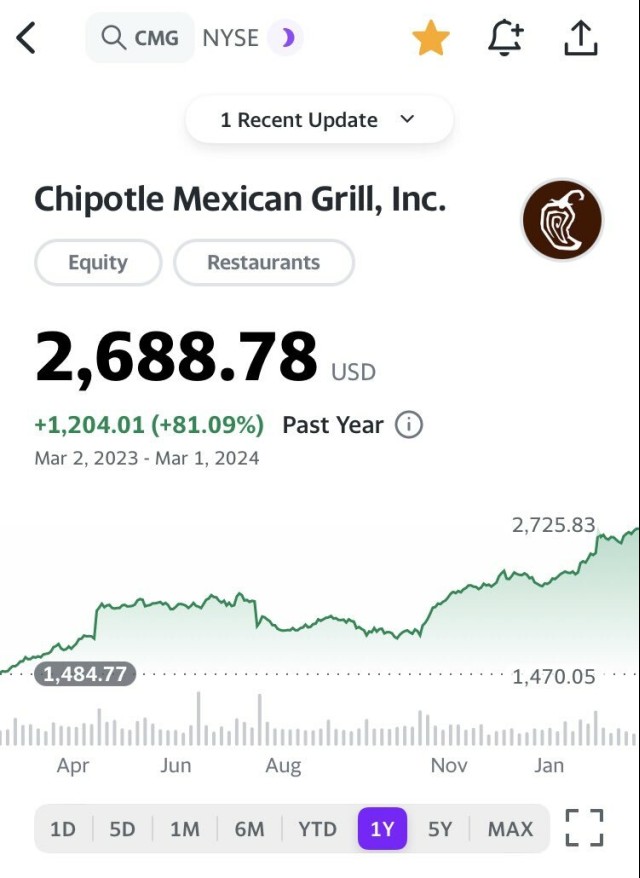
Task: Show year-to-date with YTD
Action: click(317, 829)
